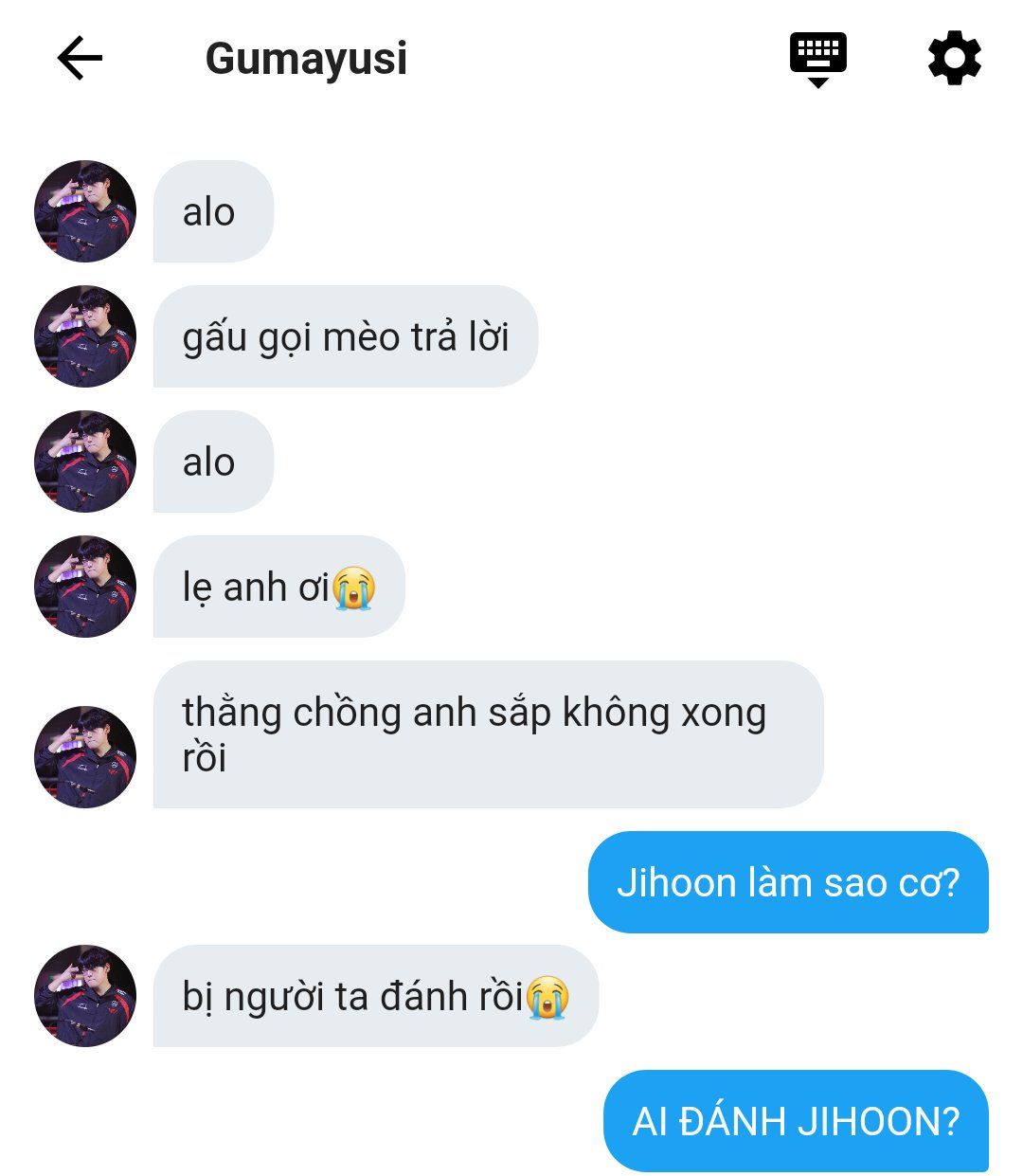Open chat settings gear
This screenshot has height=1176, width=1023.
954,59
